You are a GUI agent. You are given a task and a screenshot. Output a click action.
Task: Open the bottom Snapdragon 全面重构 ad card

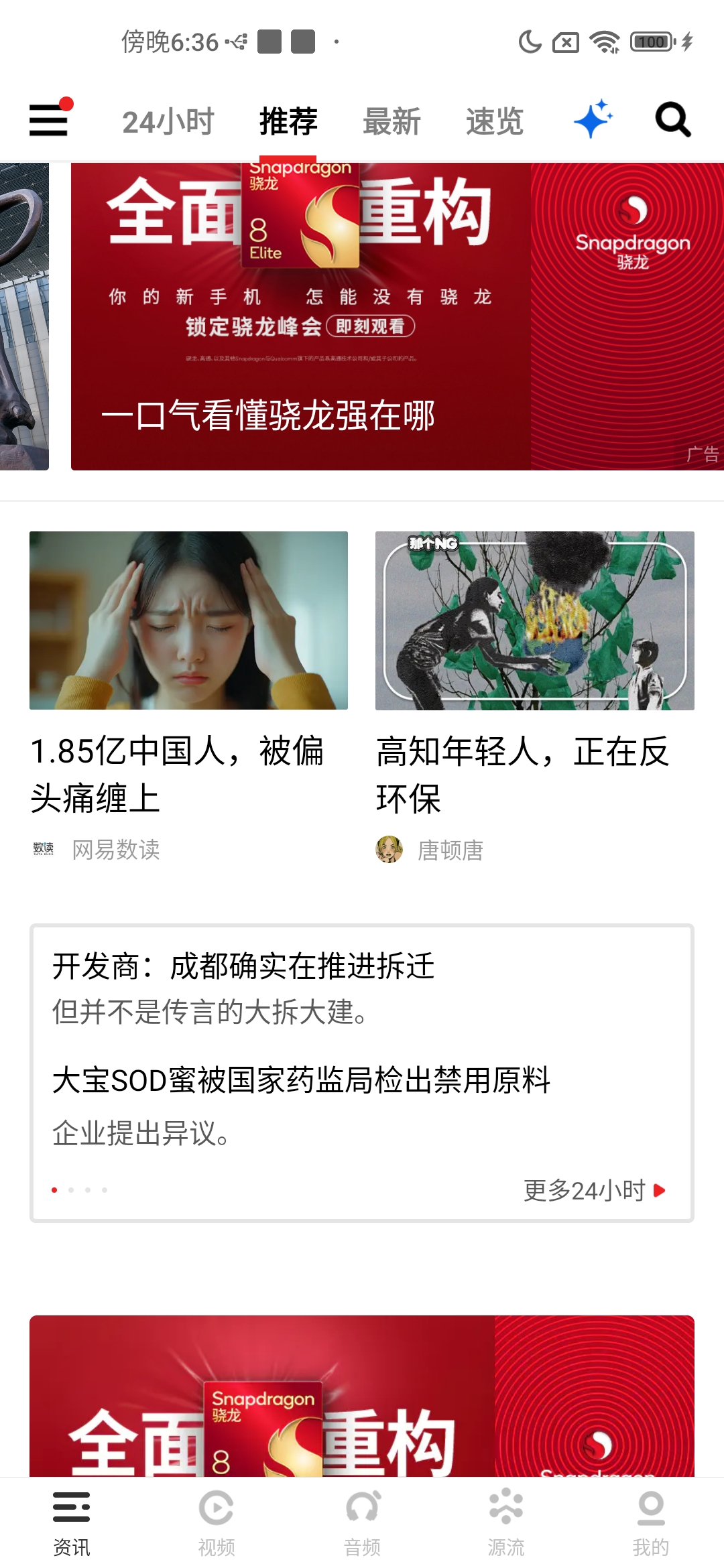pyautogui.click(x=362, y=1396)
